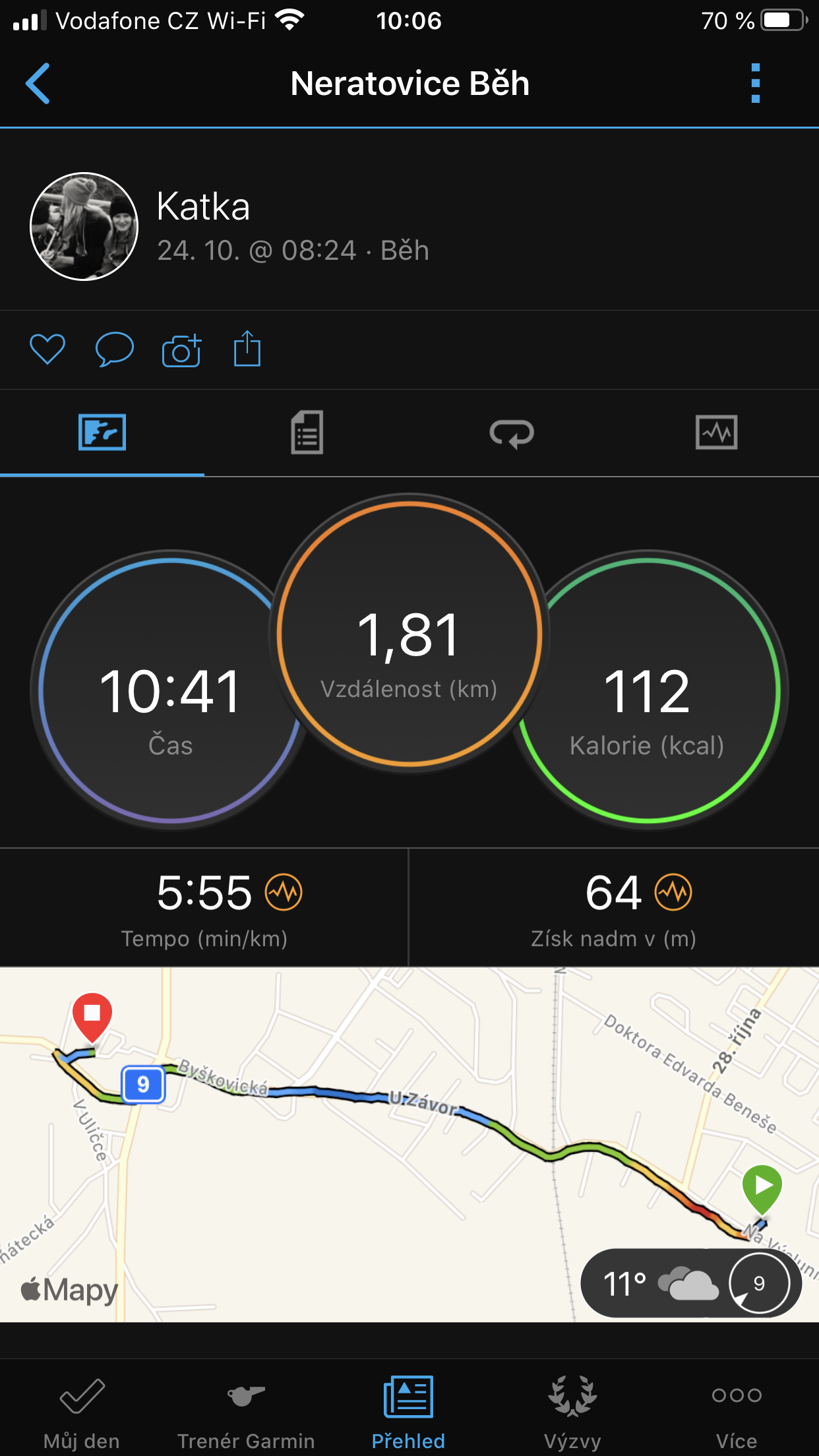The height and width of the screenshot is (1456, 819).
Task: Like this run with the heart icon
Action: (47, 349)
